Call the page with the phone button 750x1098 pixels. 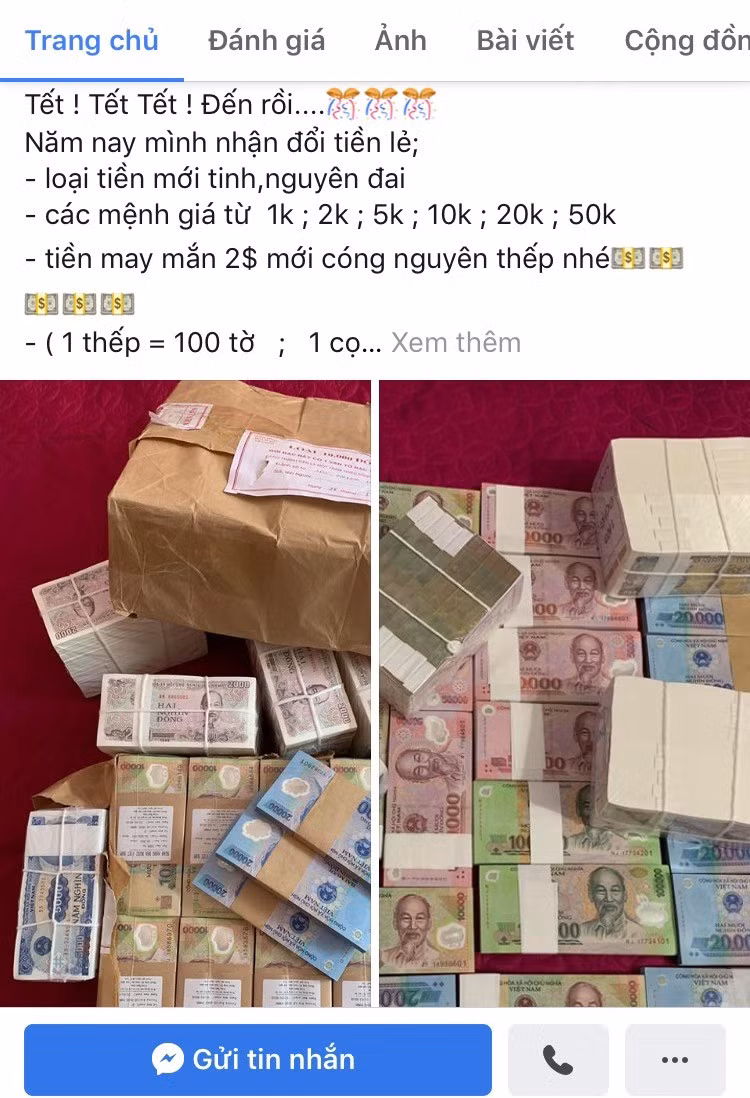coord(558,1059)
